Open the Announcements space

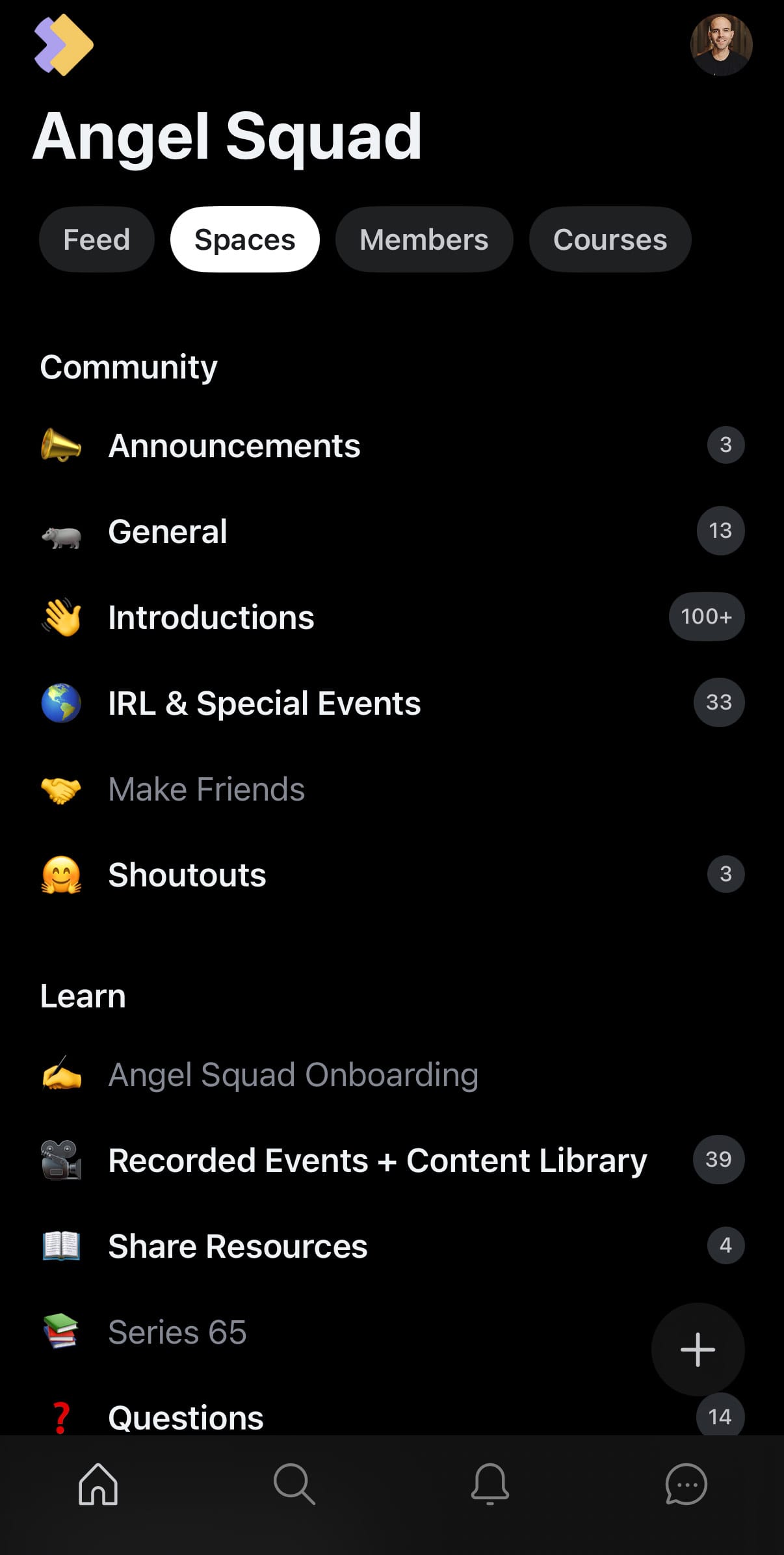point(234,445)
